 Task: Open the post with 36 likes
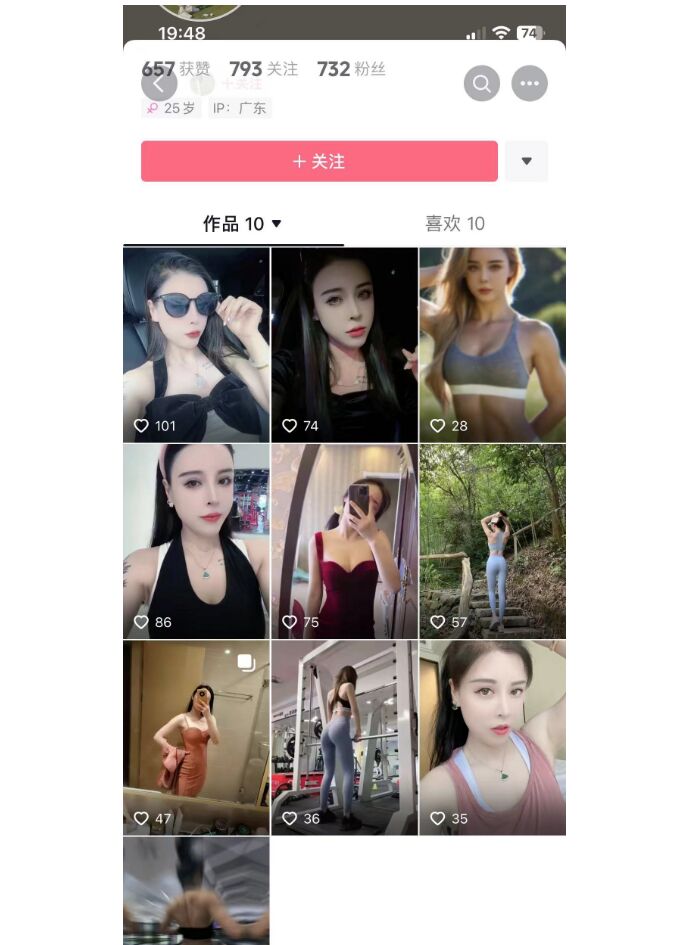point(344,737)
